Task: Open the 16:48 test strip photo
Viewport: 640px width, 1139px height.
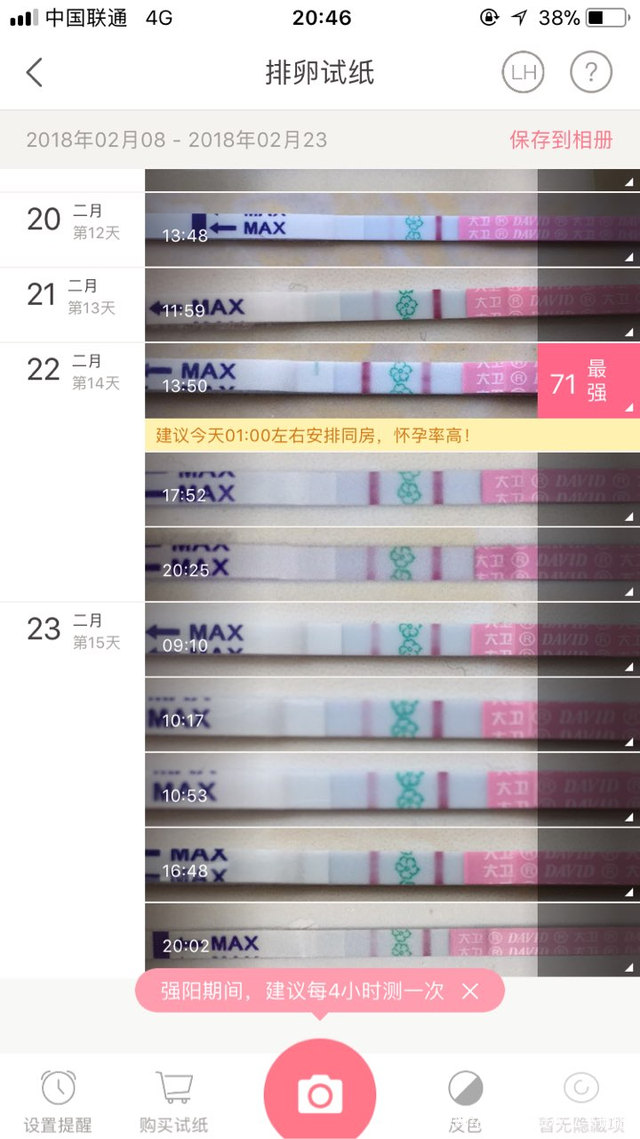Action: click(340, 865)
